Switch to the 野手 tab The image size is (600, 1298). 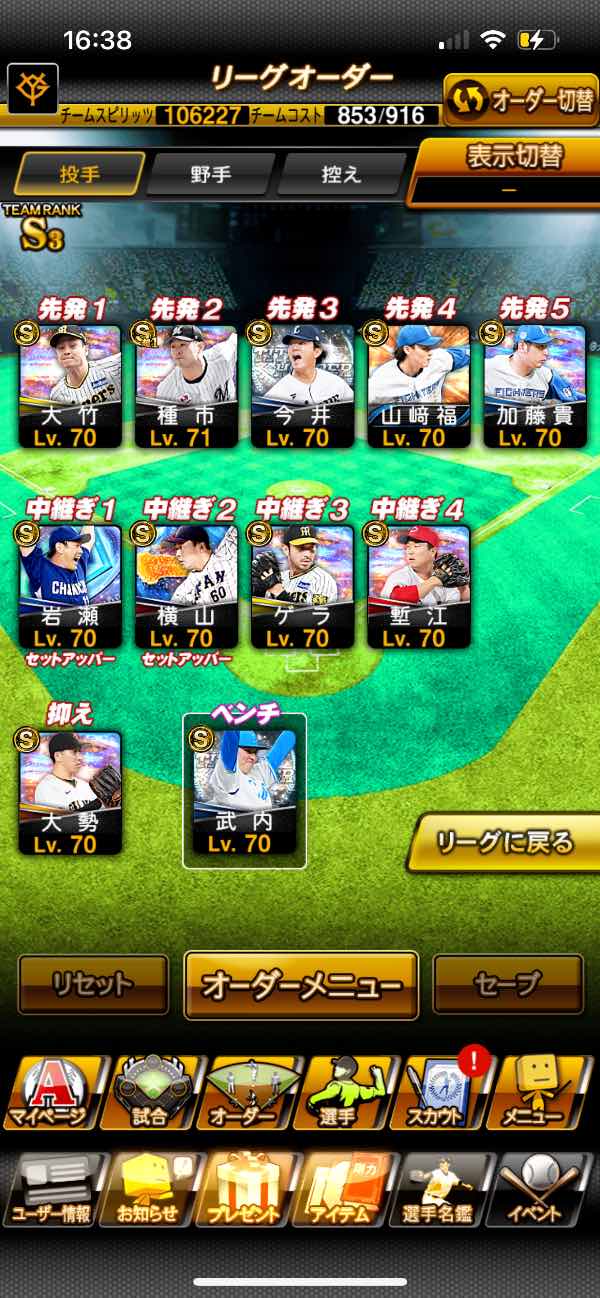point(210,174)
